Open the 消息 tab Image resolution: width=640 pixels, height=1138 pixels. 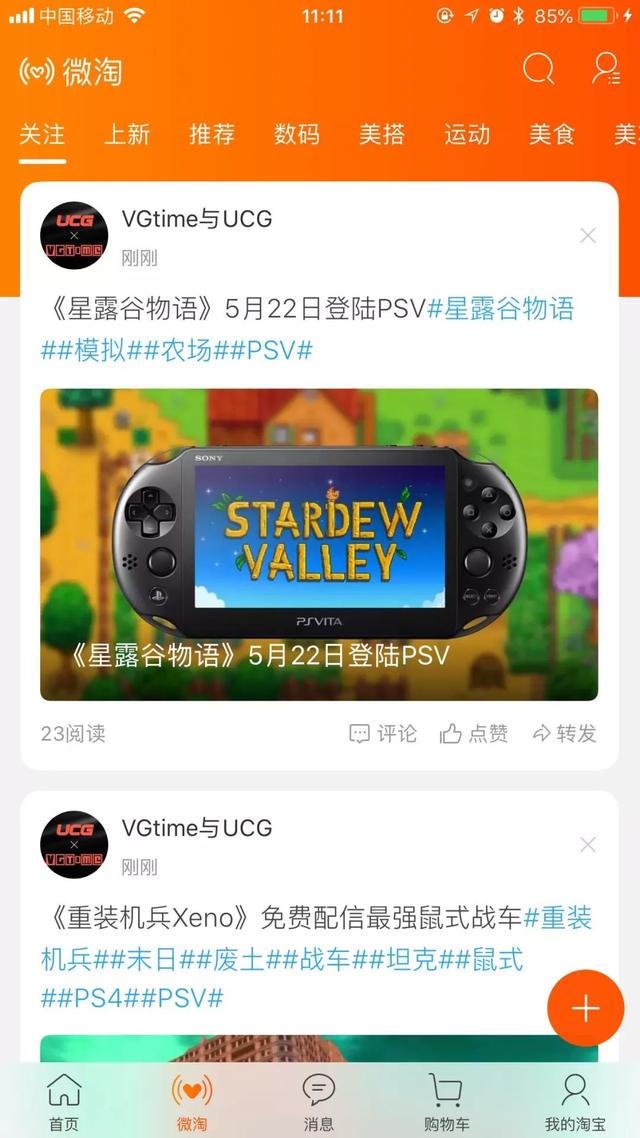319,1102
